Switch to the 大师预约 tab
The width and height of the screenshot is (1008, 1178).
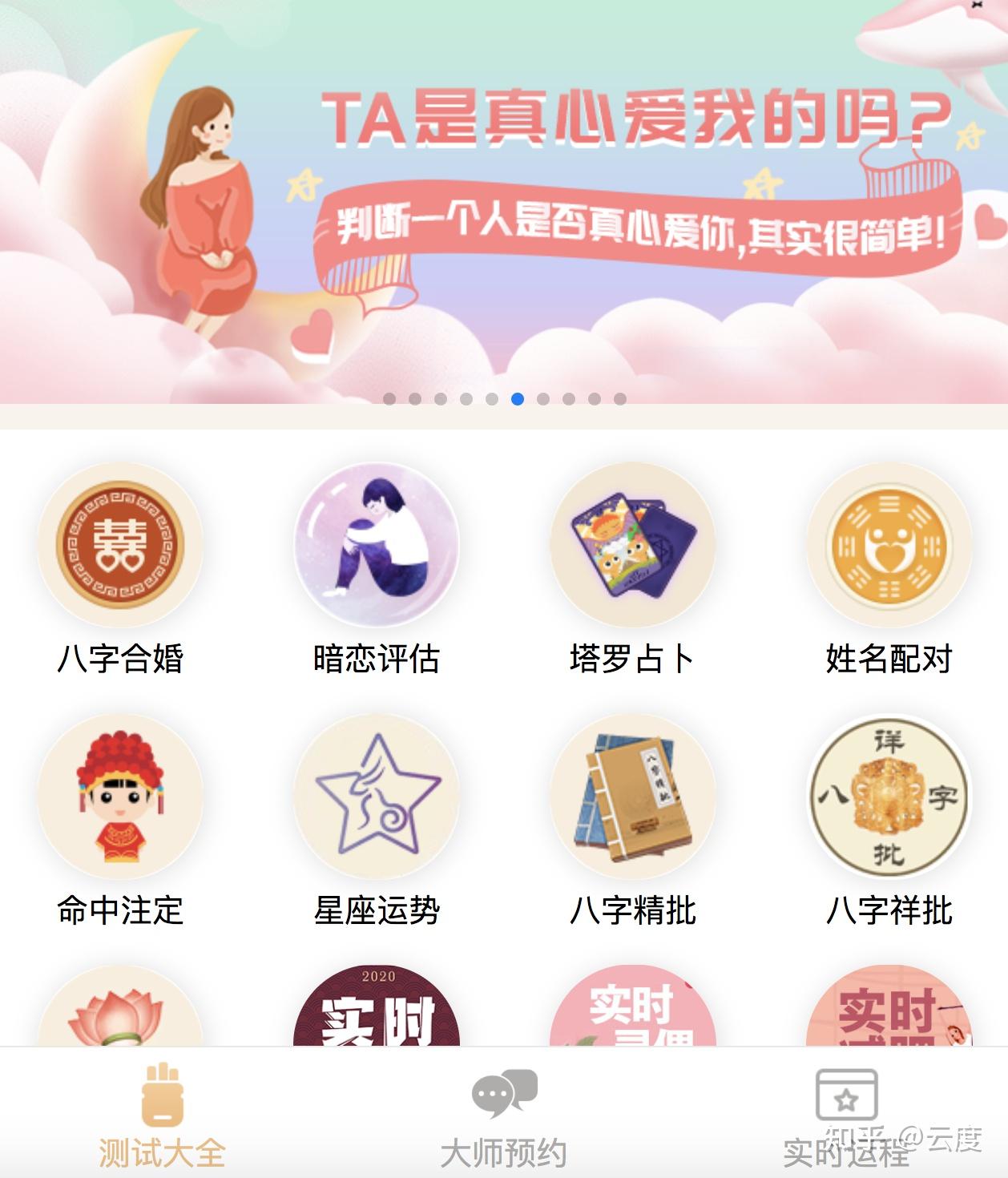point(504,1115)
